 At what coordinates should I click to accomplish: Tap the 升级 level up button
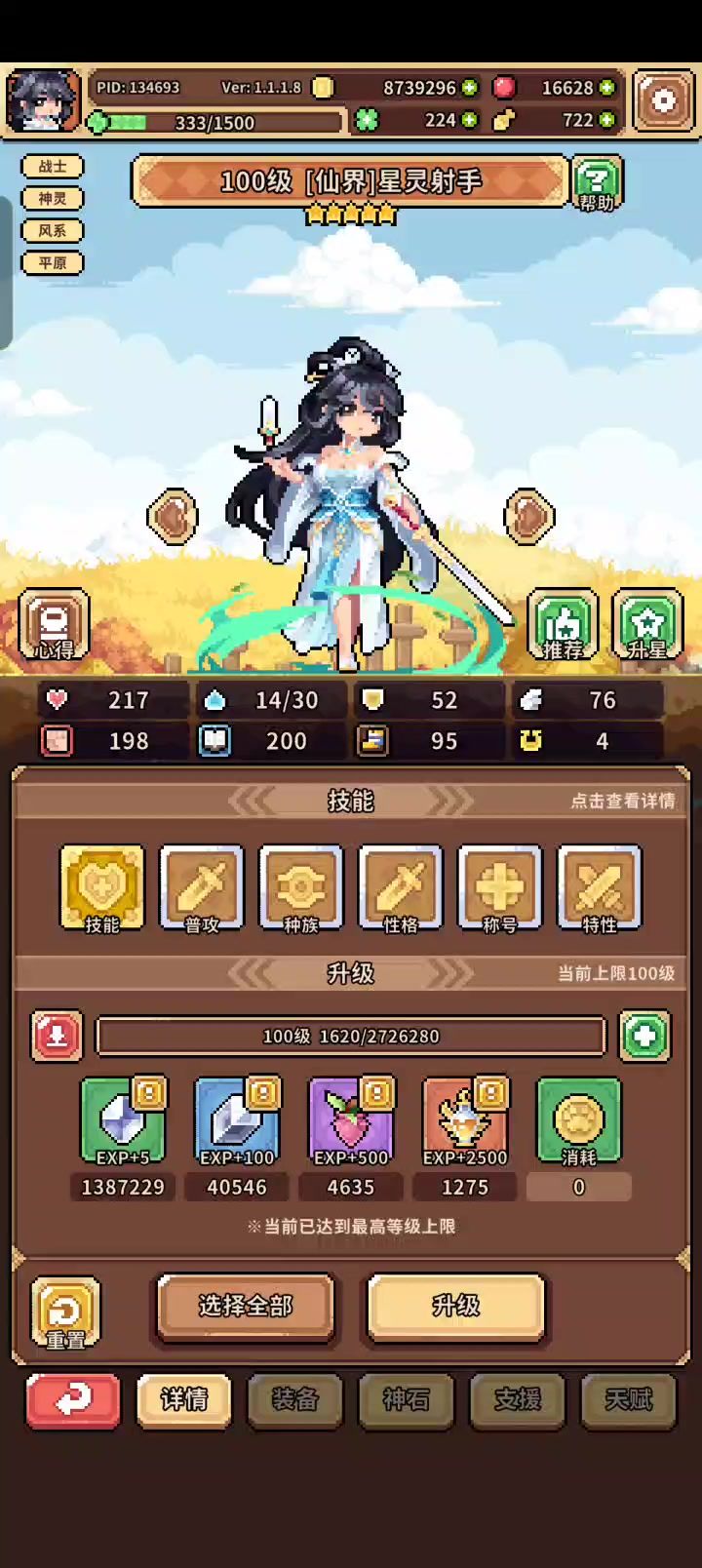click(x=455, y=1307)
